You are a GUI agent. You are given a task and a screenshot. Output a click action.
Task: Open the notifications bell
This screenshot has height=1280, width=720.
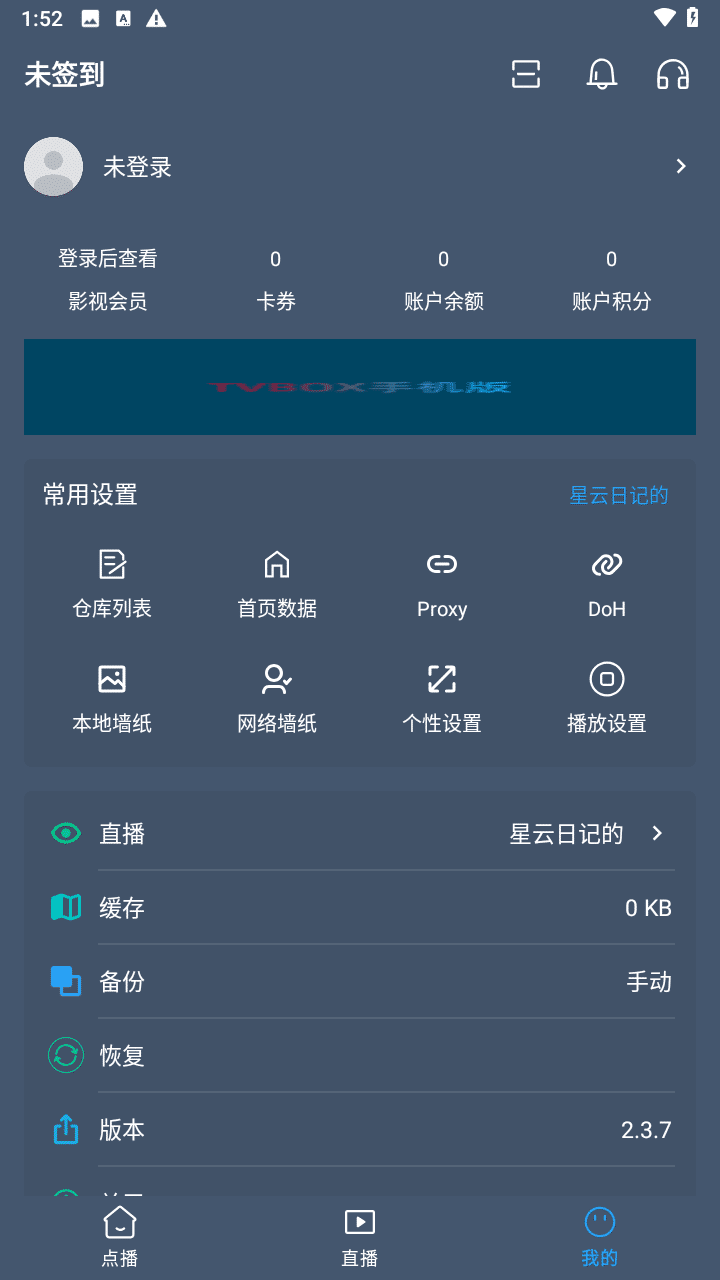tap(601, 74)
